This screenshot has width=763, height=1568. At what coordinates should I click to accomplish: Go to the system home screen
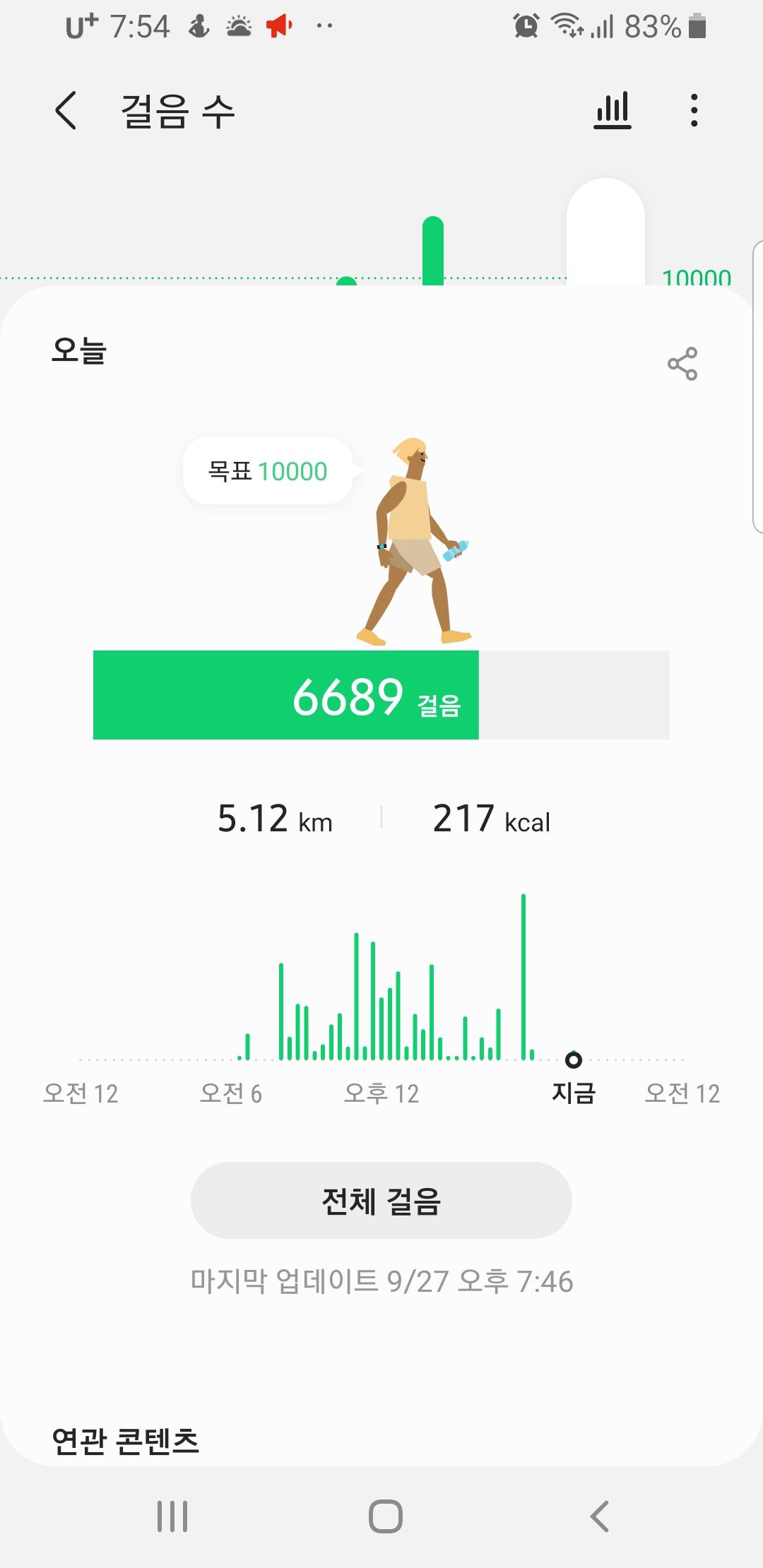coord(385,1516)
